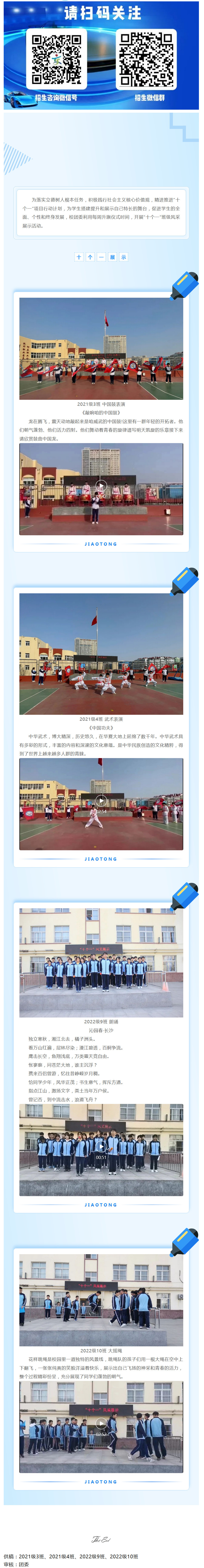Play the 武术表演 中国功夫 video
The width and height of the screenshot is (204, 1568).
[101, 800]
